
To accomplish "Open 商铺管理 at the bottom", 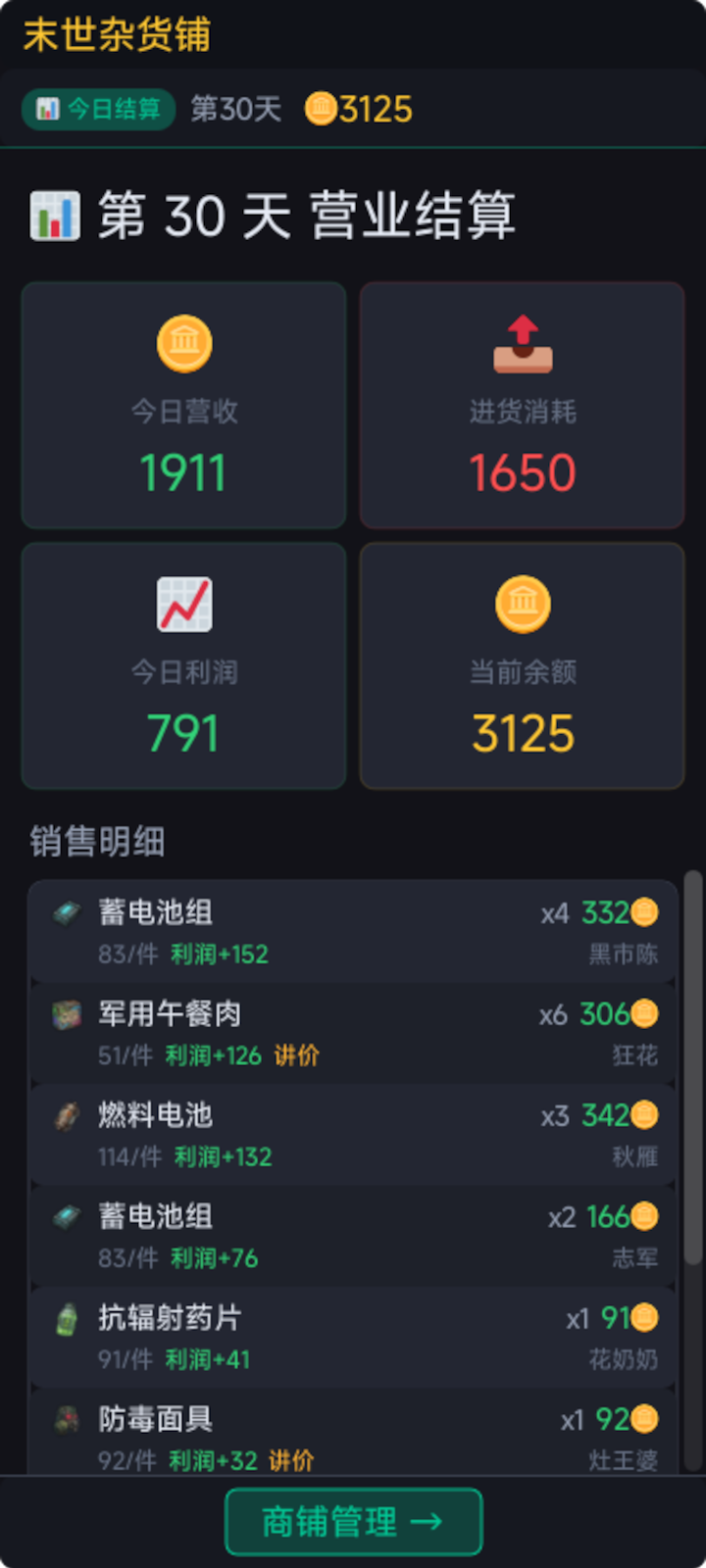I will tap(353, 1522).
